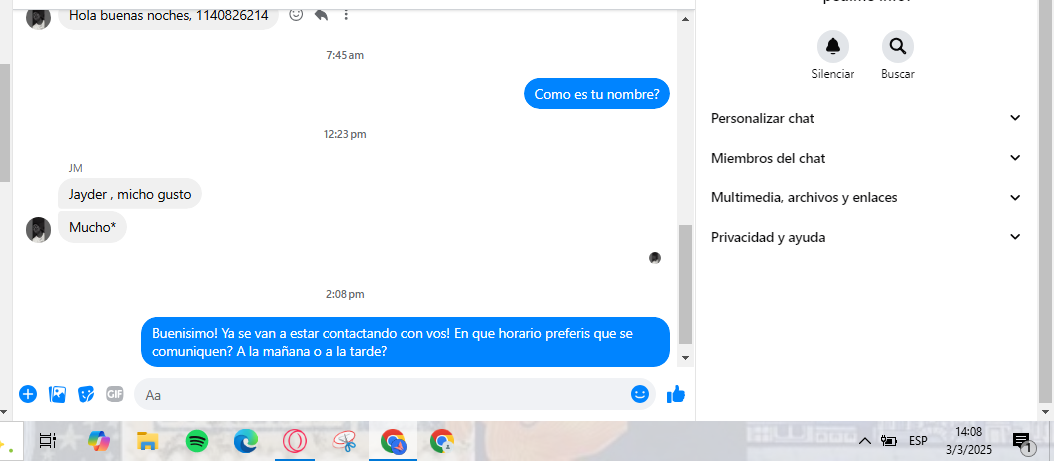The image size is (1054, 461).
Task: Attach a photo with the image icon
Action: [57, 394]
